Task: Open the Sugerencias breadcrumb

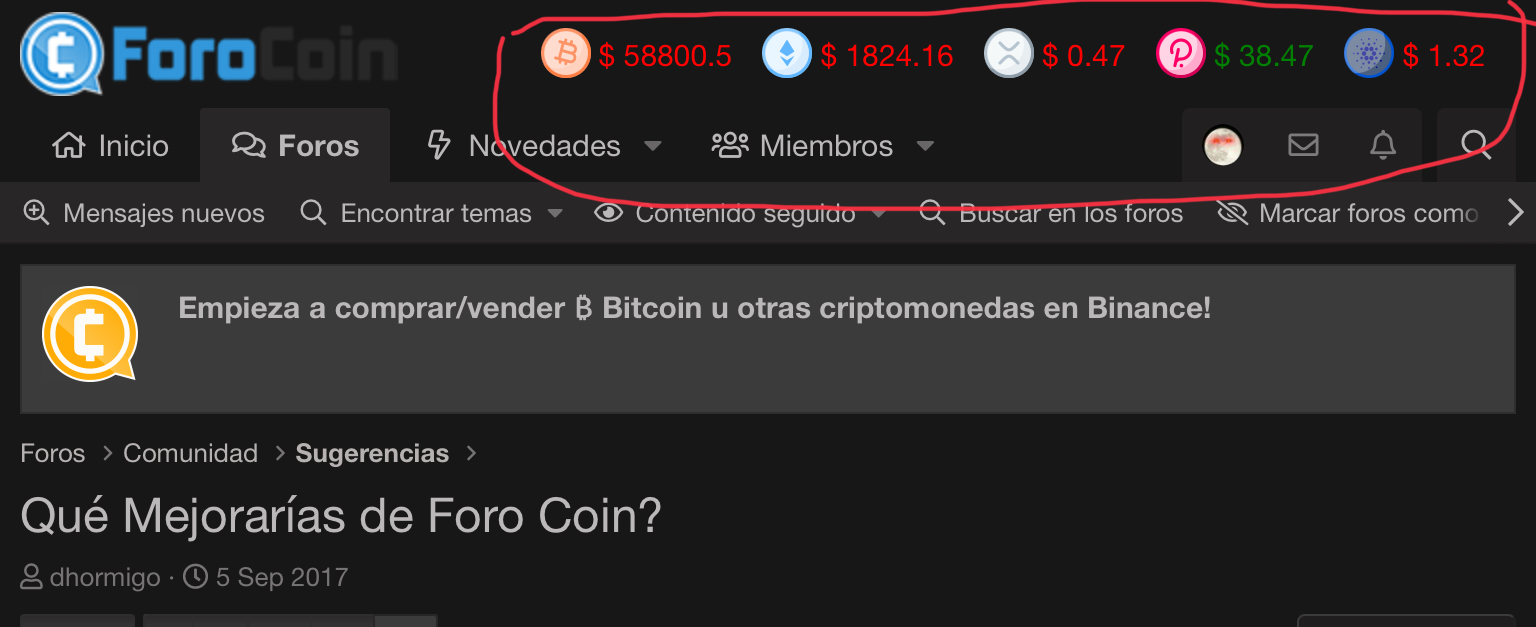Action: 372,453
